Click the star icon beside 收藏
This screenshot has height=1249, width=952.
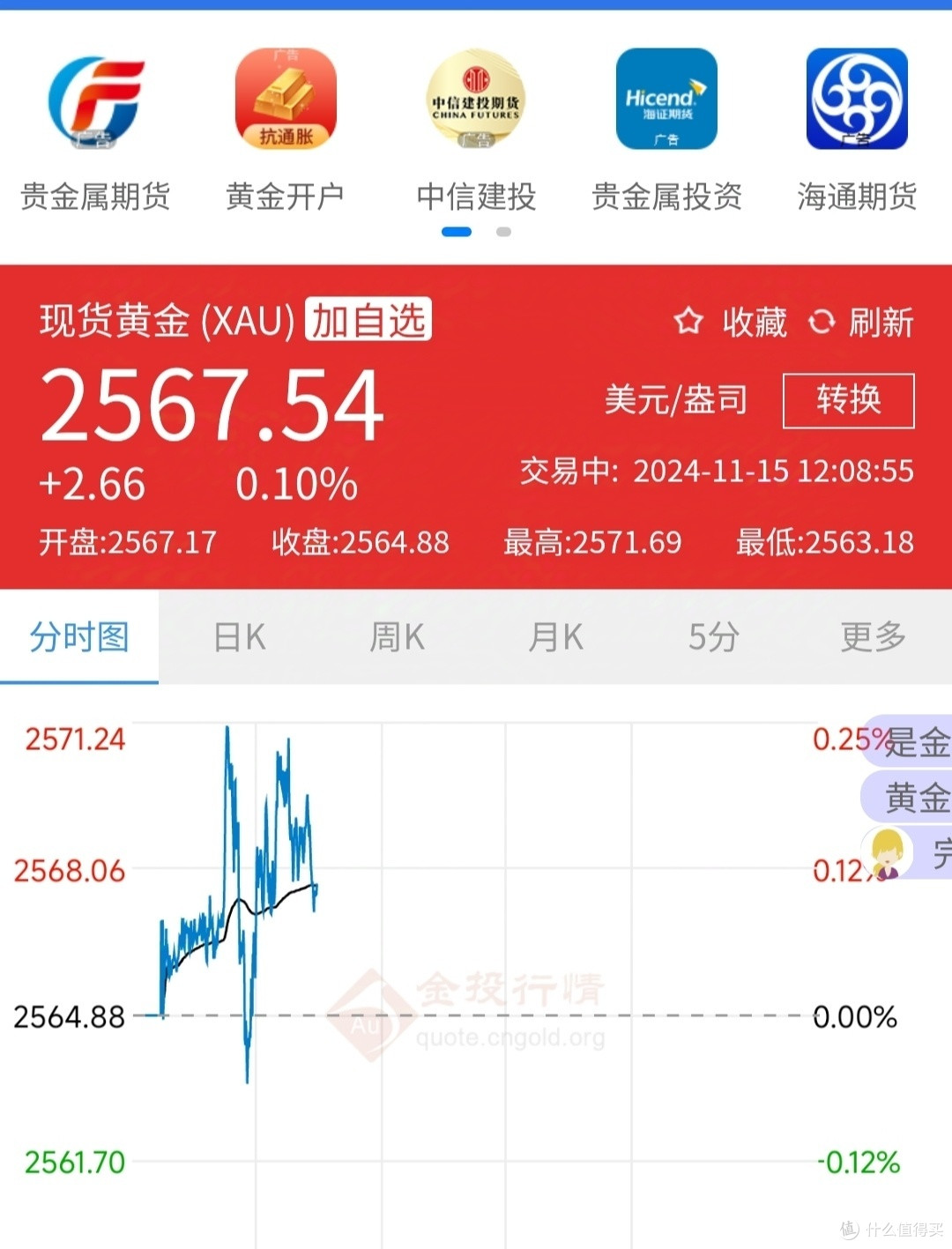690,322
